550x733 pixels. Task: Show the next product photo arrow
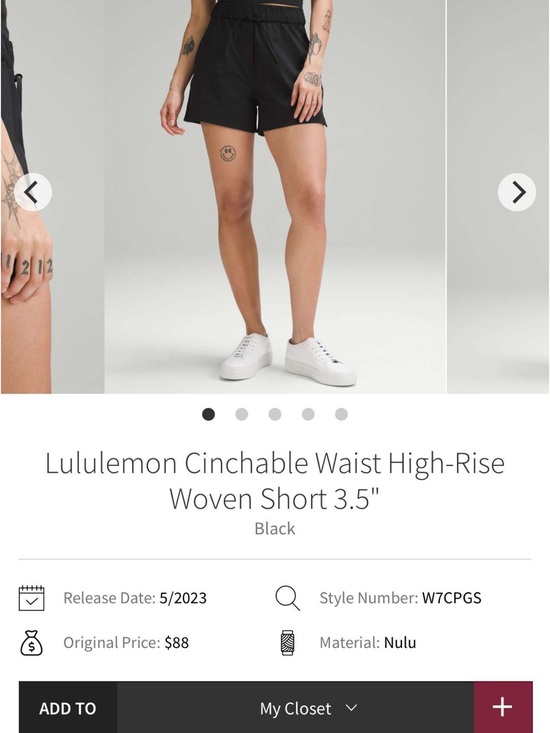517,192
